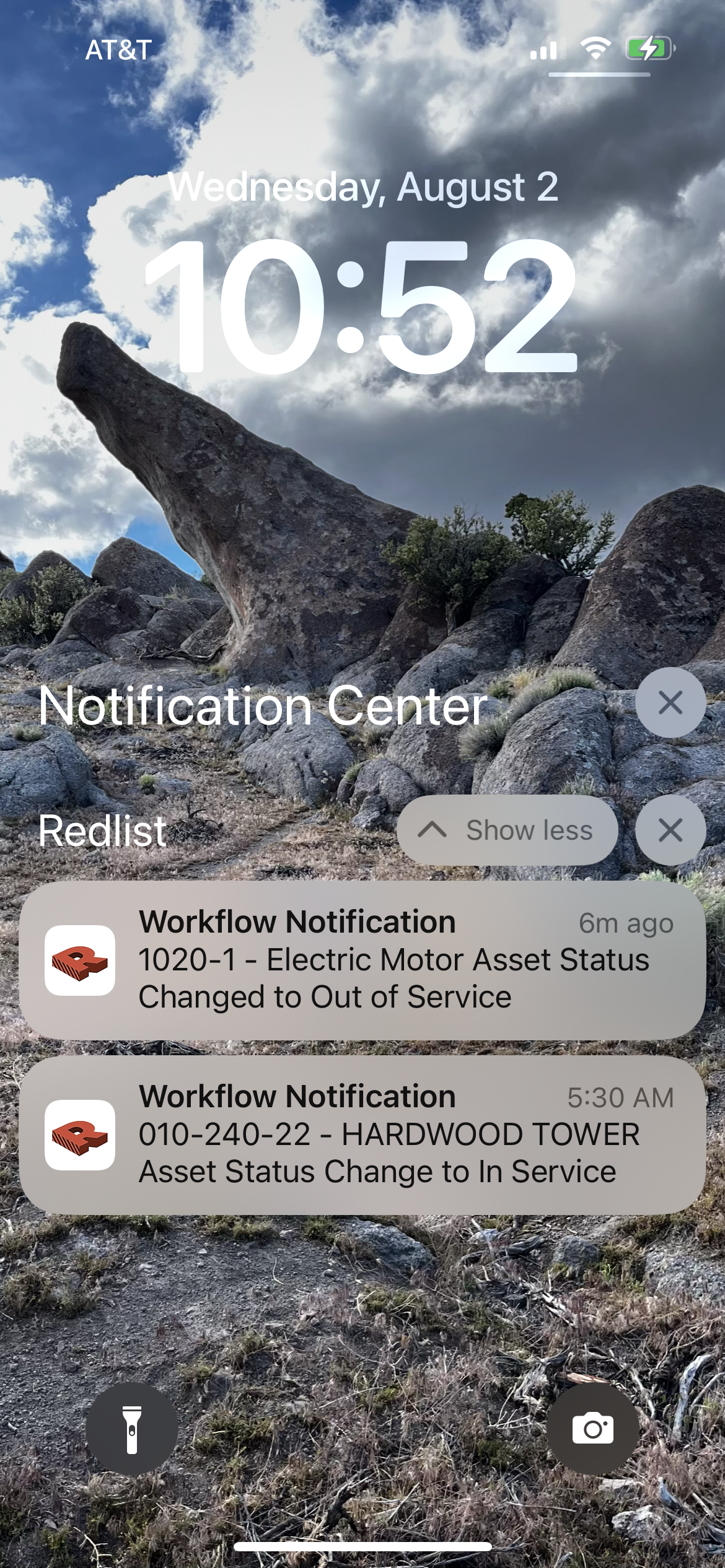This screenshot has height=1568, width=725.
Task: Open the HARDWOOD TOWER In Service notification
Action: 362,1135
